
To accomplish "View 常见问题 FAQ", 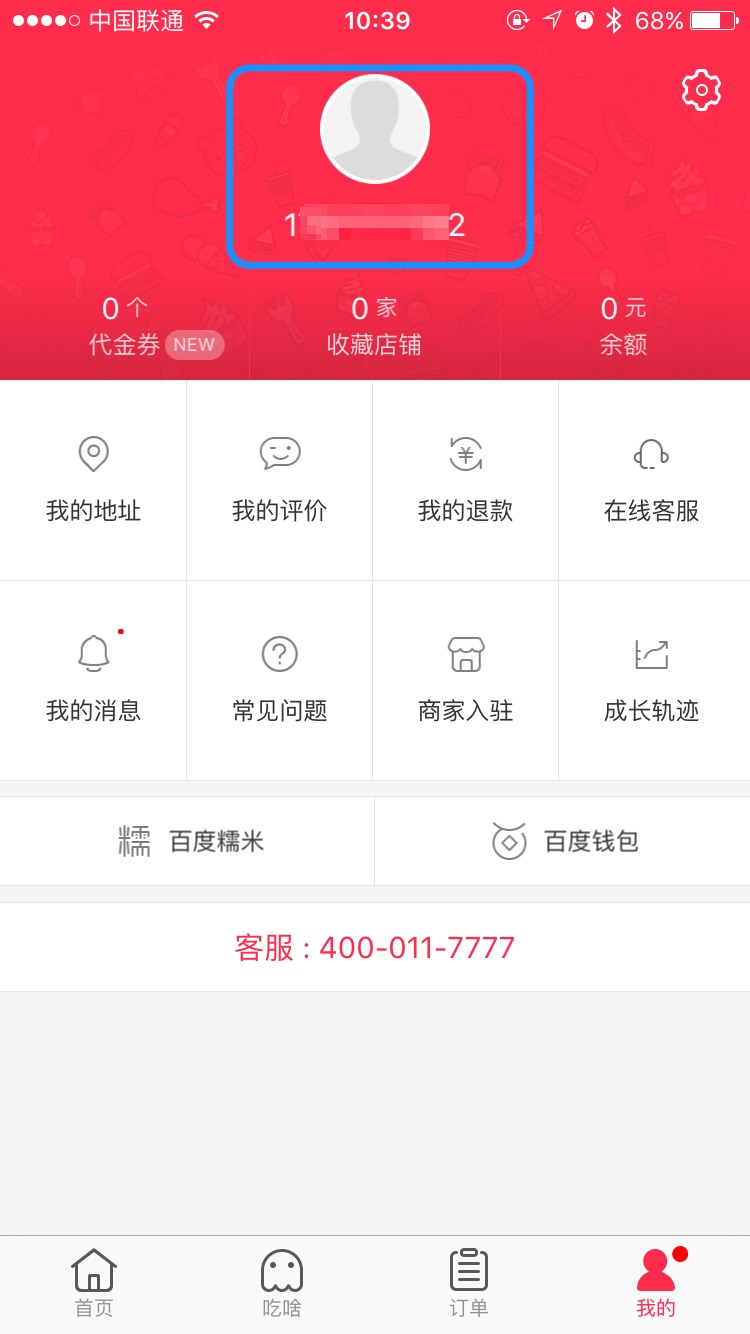I will click(279, 680).
